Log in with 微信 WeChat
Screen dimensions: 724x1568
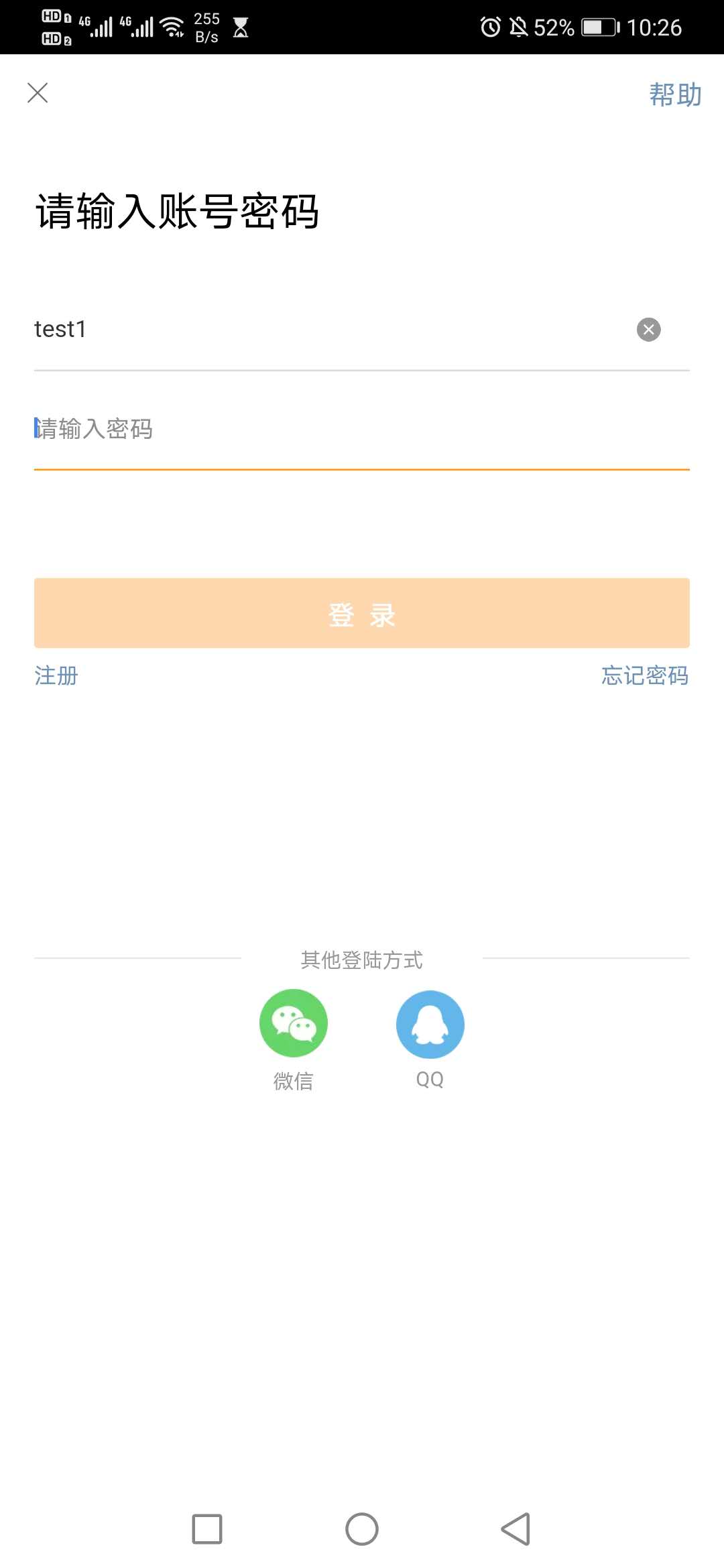294,1024
